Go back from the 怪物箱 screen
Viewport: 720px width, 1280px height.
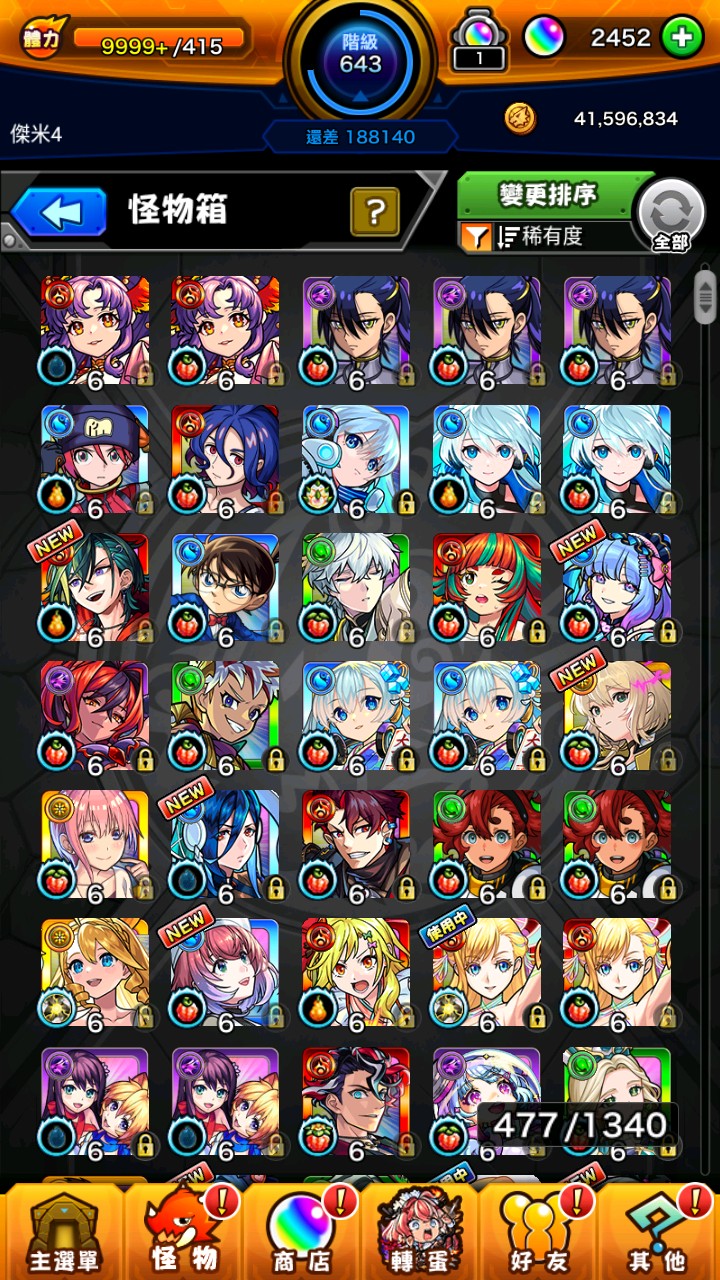click(60, 212)
